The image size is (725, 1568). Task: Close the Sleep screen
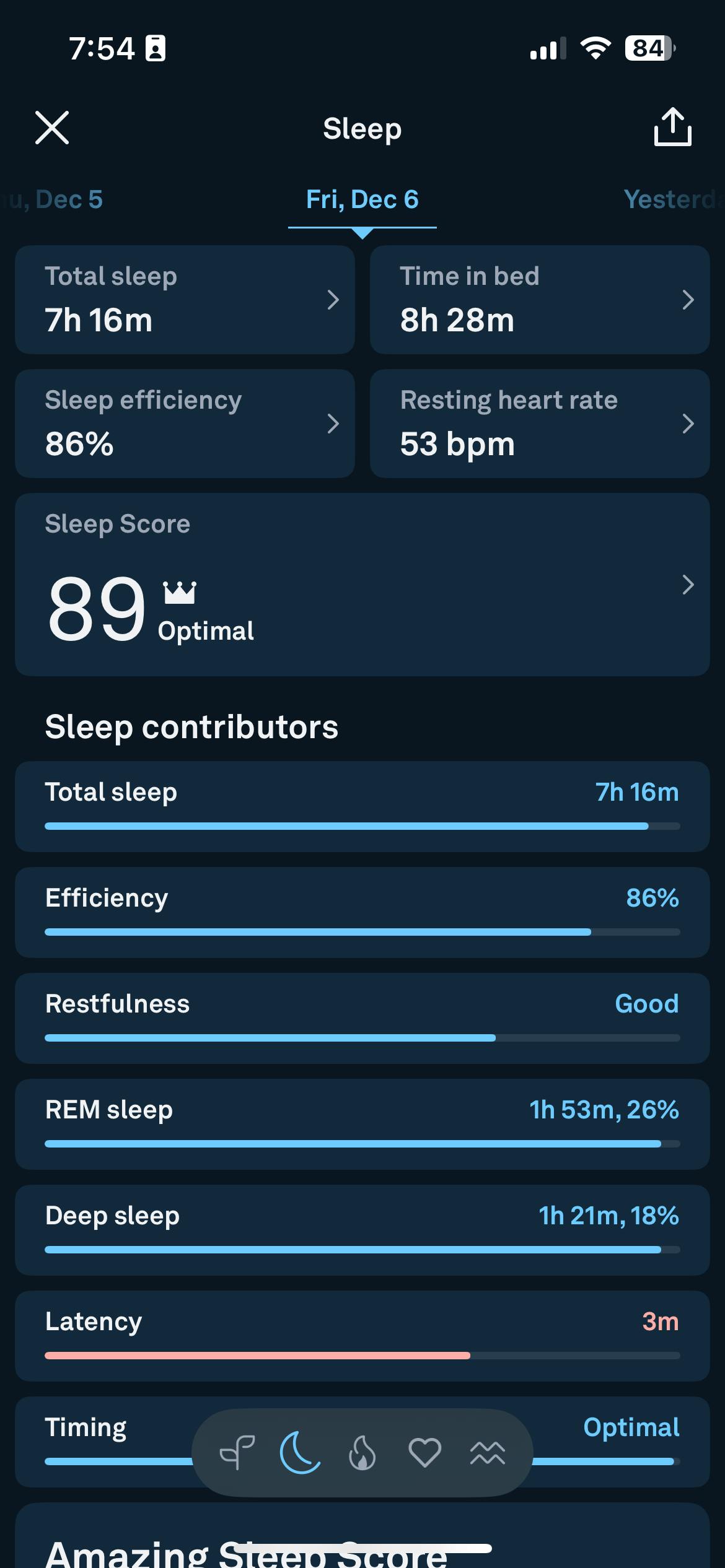click(x=52, y=128)
